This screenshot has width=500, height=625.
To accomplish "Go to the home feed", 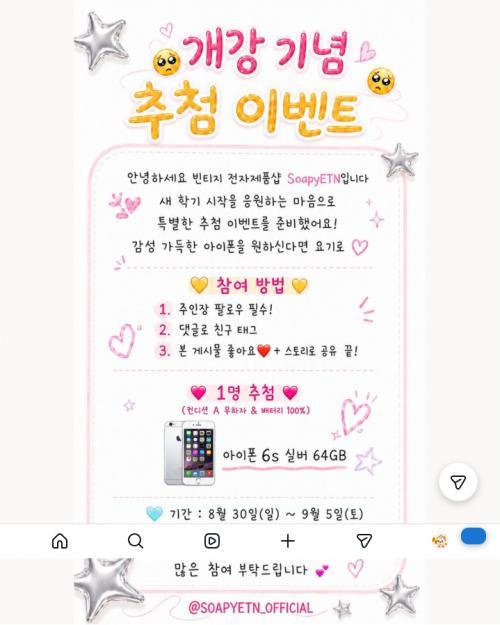I will click(x=60, y=541).
